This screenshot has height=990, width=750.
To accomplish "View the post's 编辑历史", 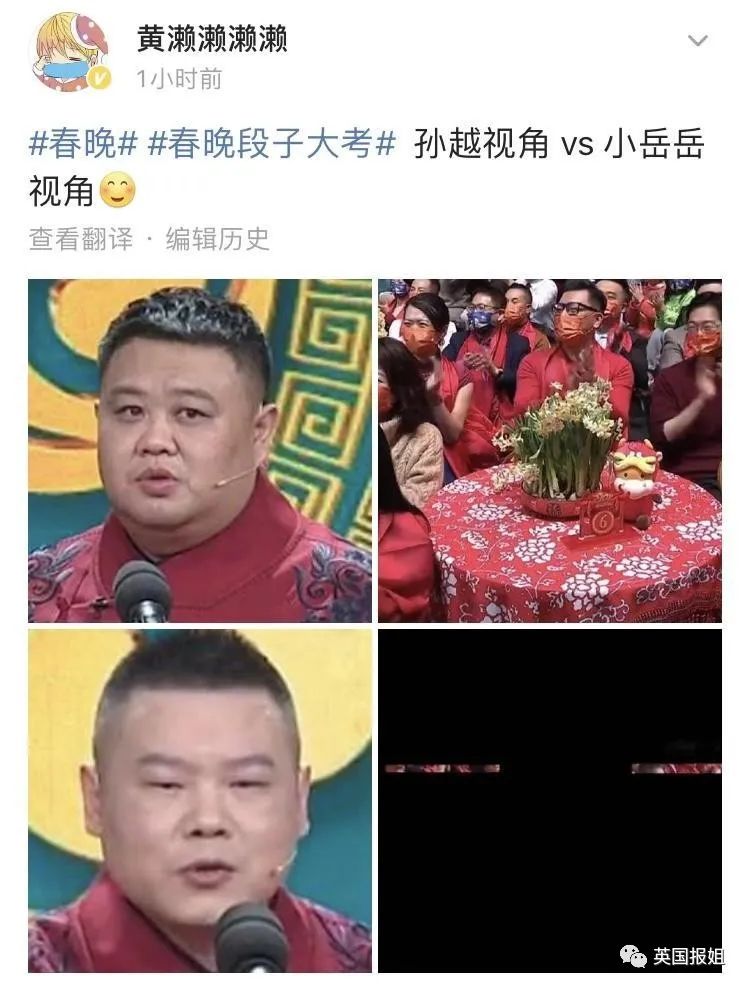I will coord(217,239).
